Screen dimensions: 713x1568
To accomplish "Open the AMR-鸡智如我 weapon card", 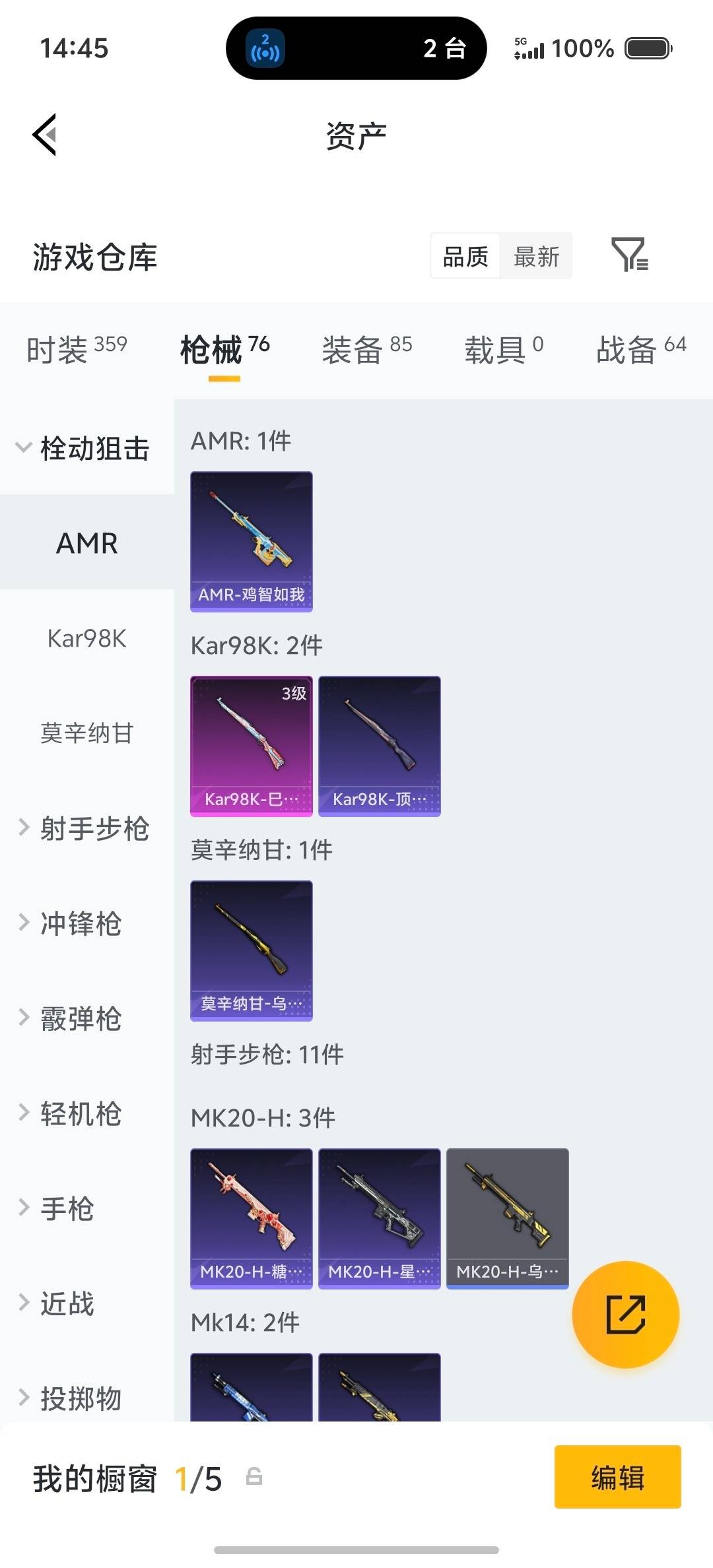I will (x=251, y=541).
